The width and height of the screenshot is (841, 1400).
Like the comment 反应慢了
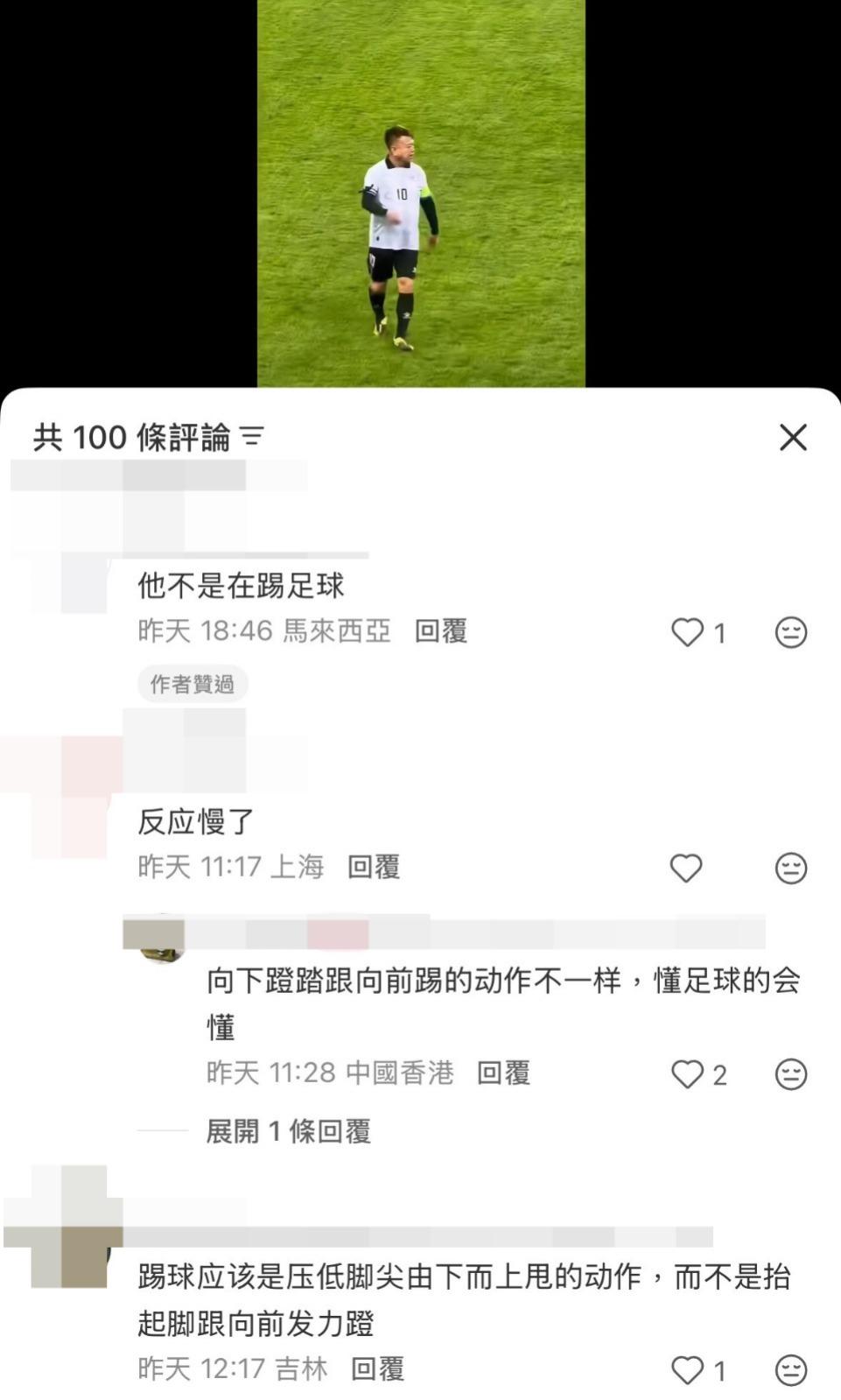[x=686, y=868]
